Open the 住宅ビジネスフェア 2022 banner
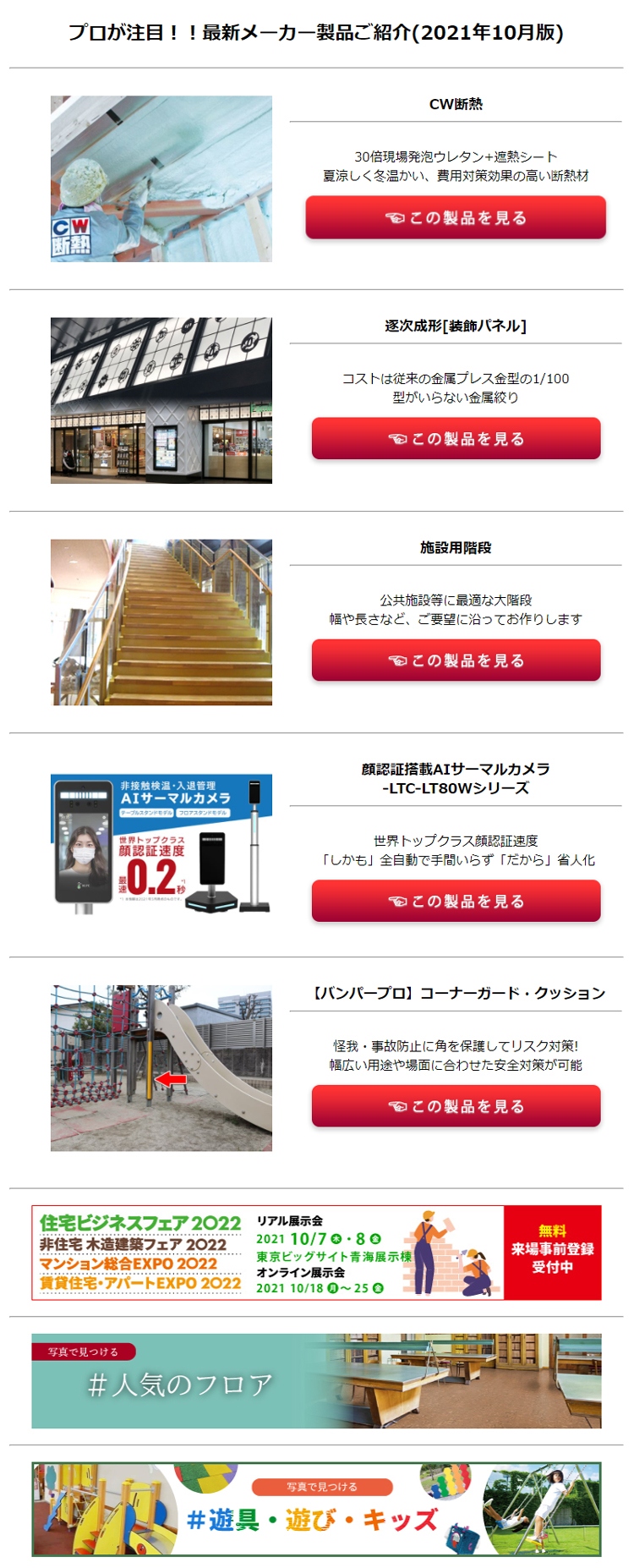This screenshot has width=634, height=1568. [x=316, y=1252]
